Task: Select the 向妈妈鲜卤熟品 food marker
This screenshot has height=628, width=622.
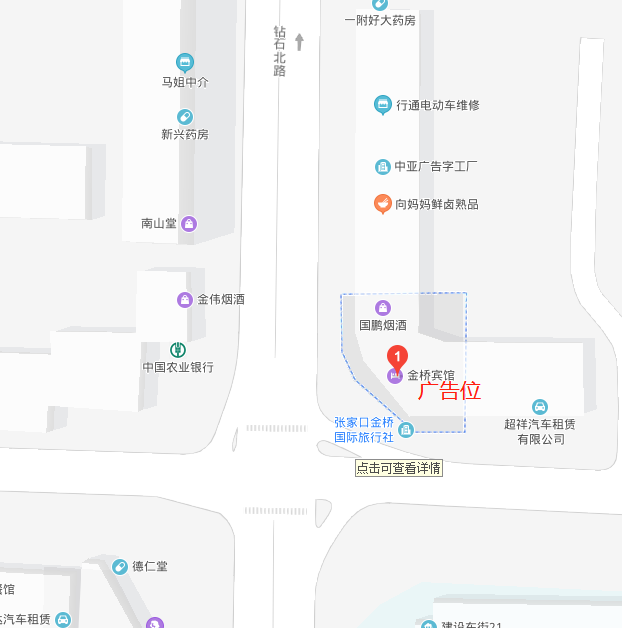Action: [x=382, y=204]
